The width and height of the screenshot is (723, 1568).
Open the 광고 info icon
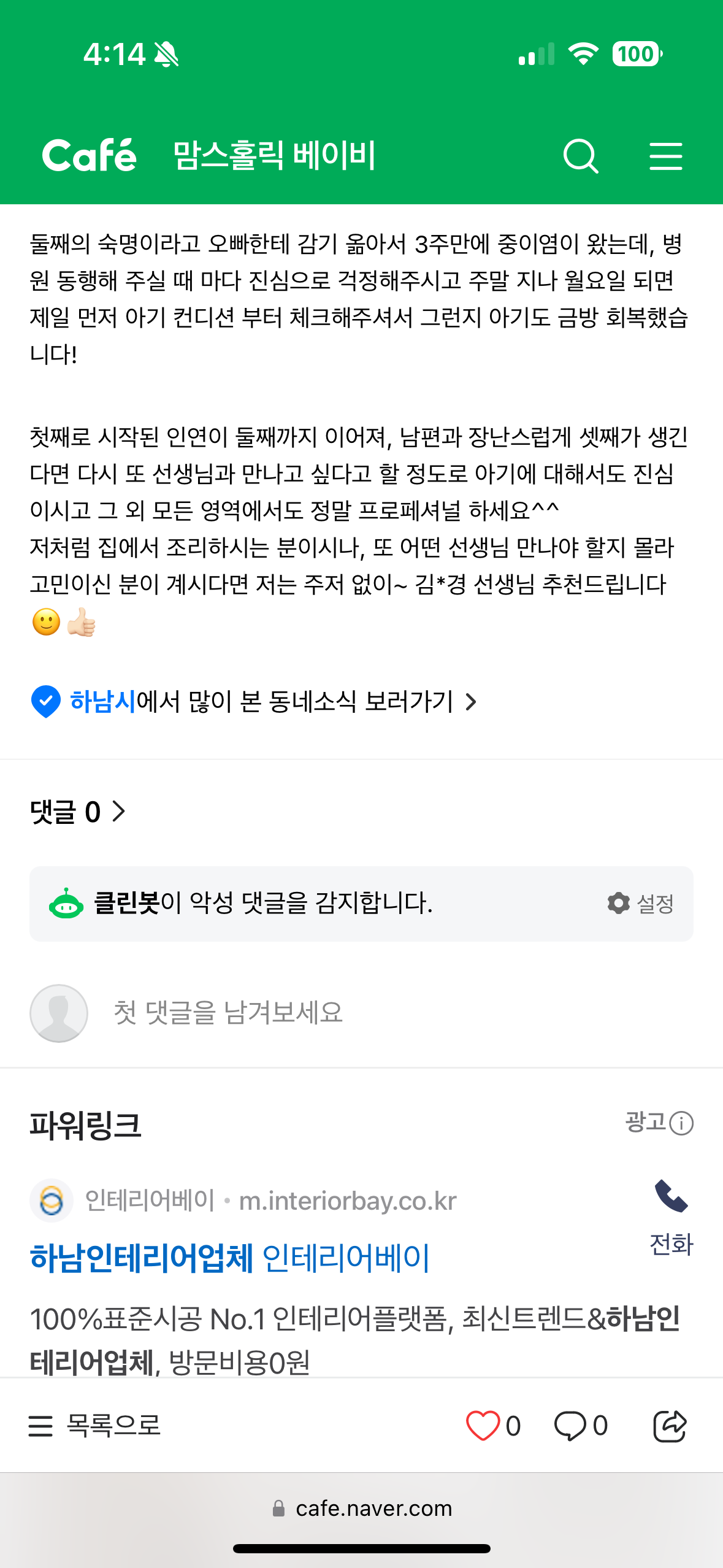tap(681, 1123)
